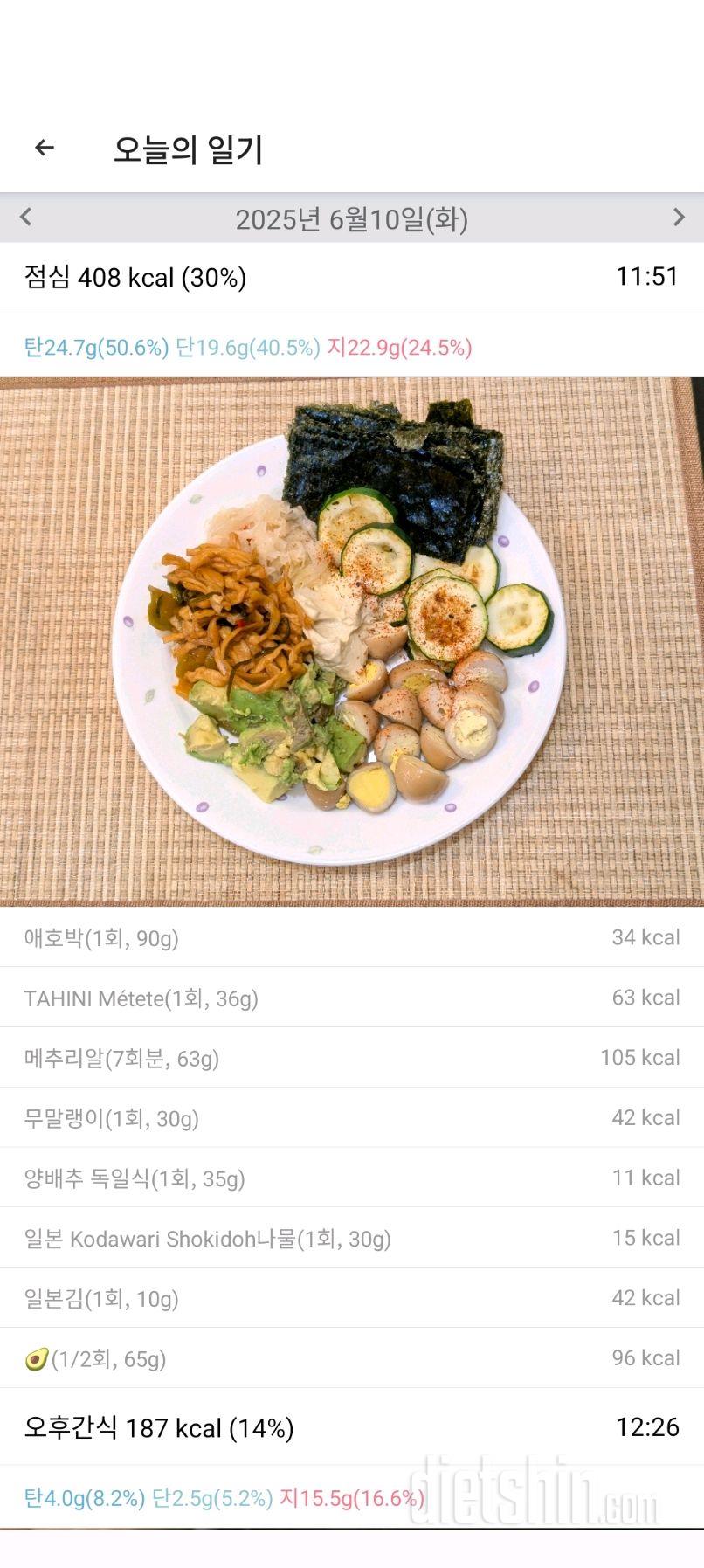Open the date 2025년 6월10일(화) picker
This screenshot has height=1568, width=704.
coord(351,218)
